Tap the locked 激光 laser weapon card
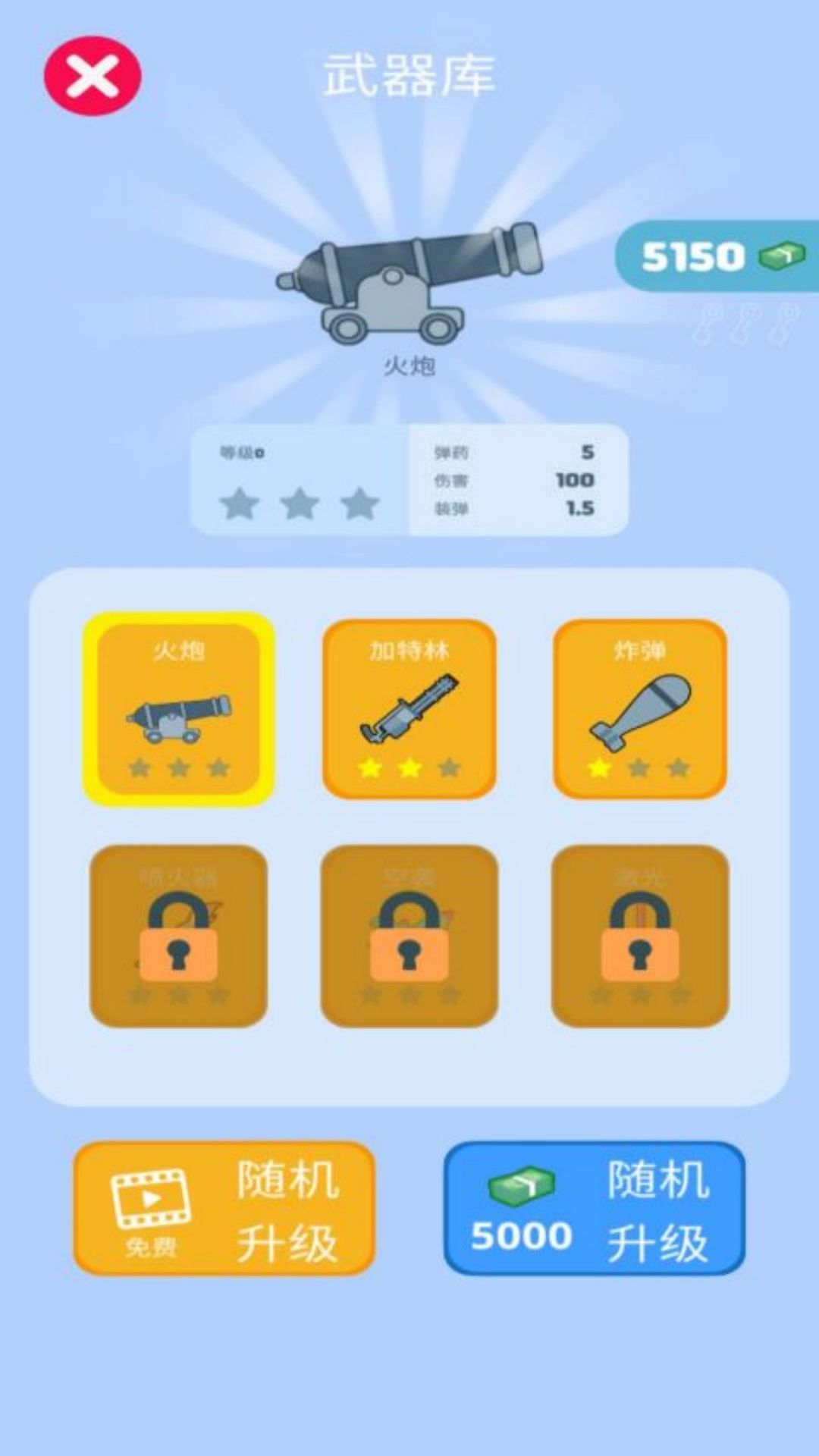Image resolution: width=819 pixels, height=1456 pixels. pos(640,937)
